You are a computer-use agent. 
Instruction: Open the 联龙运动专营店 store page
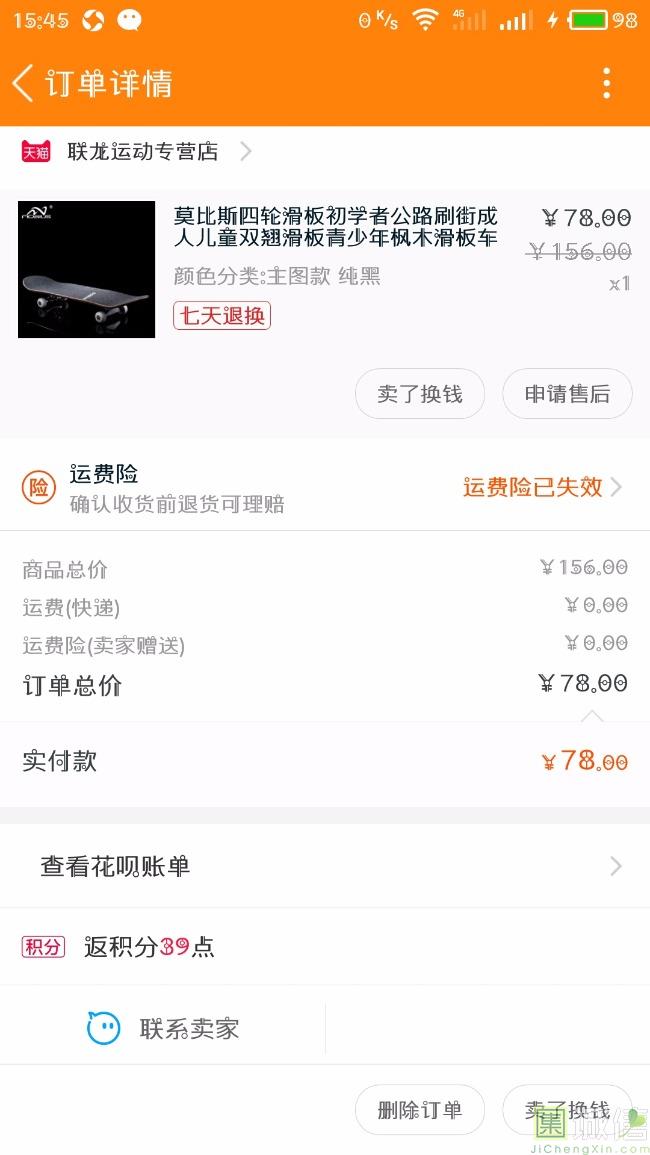point(142,152)
